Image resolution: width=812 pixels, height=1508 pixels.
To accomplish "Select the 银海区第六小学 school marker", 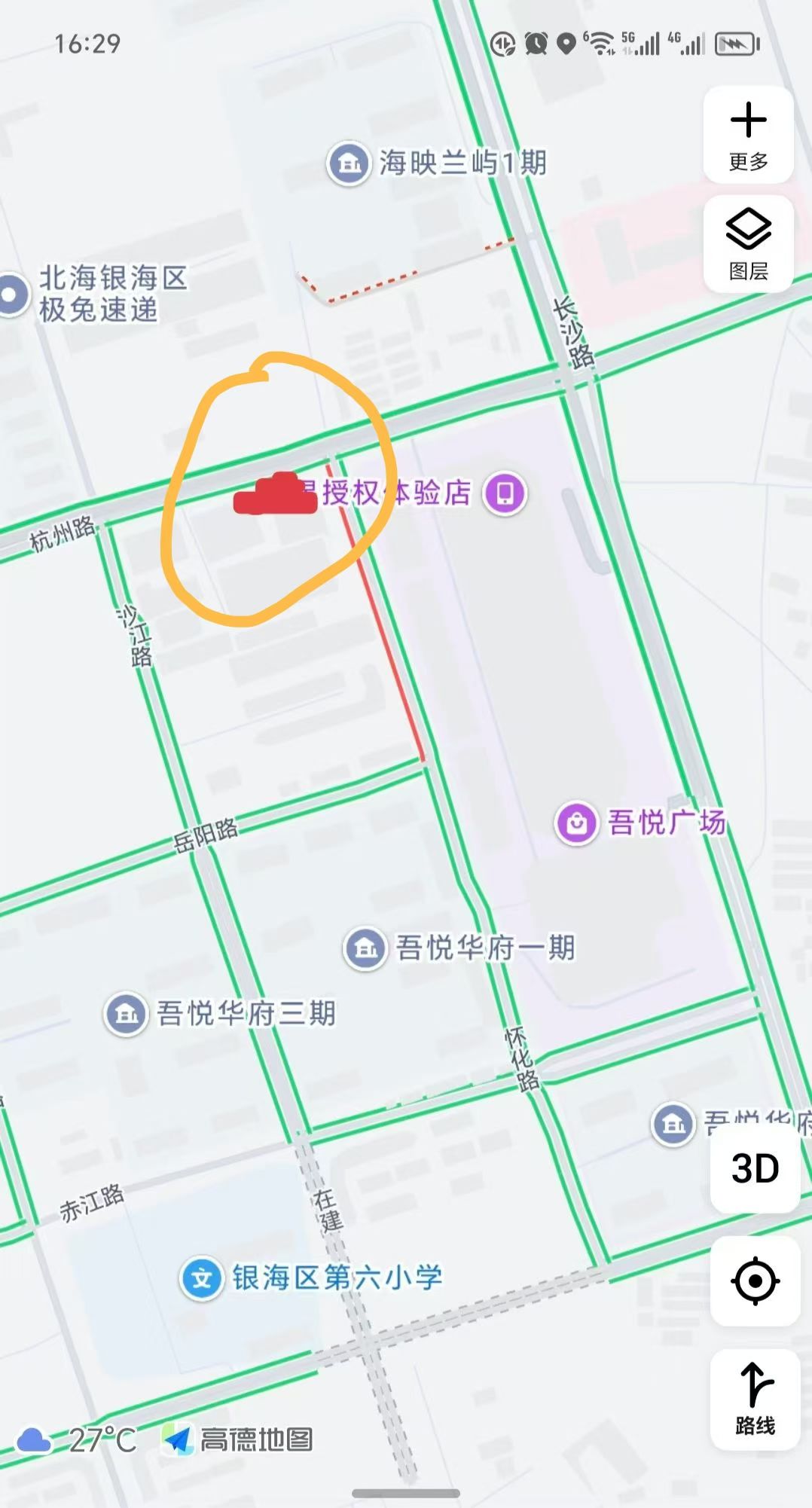I will 202,1278.
